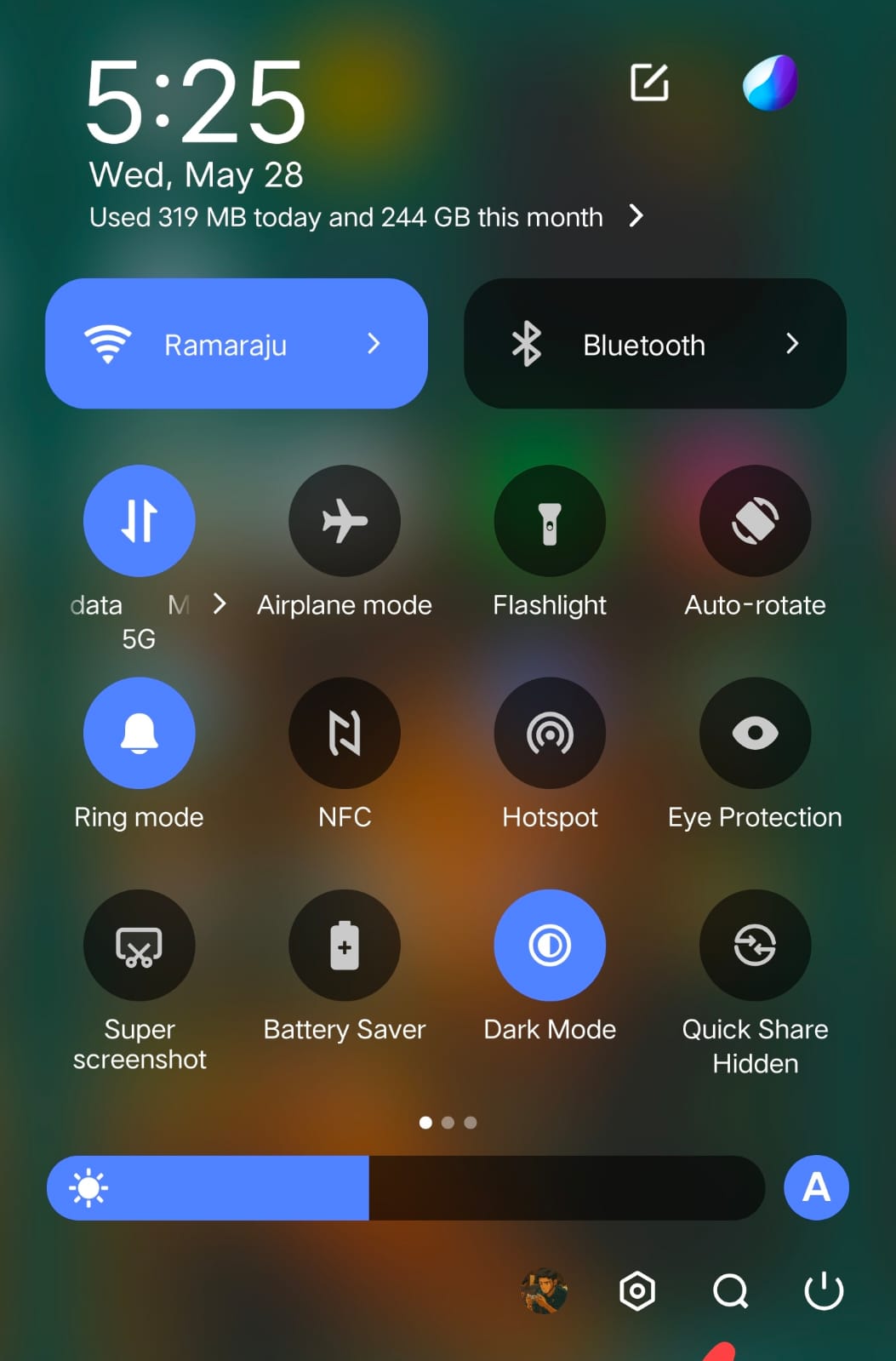The image size is (896, 1361).
Task: Open the power menu icon
Action: [824, 1291]
